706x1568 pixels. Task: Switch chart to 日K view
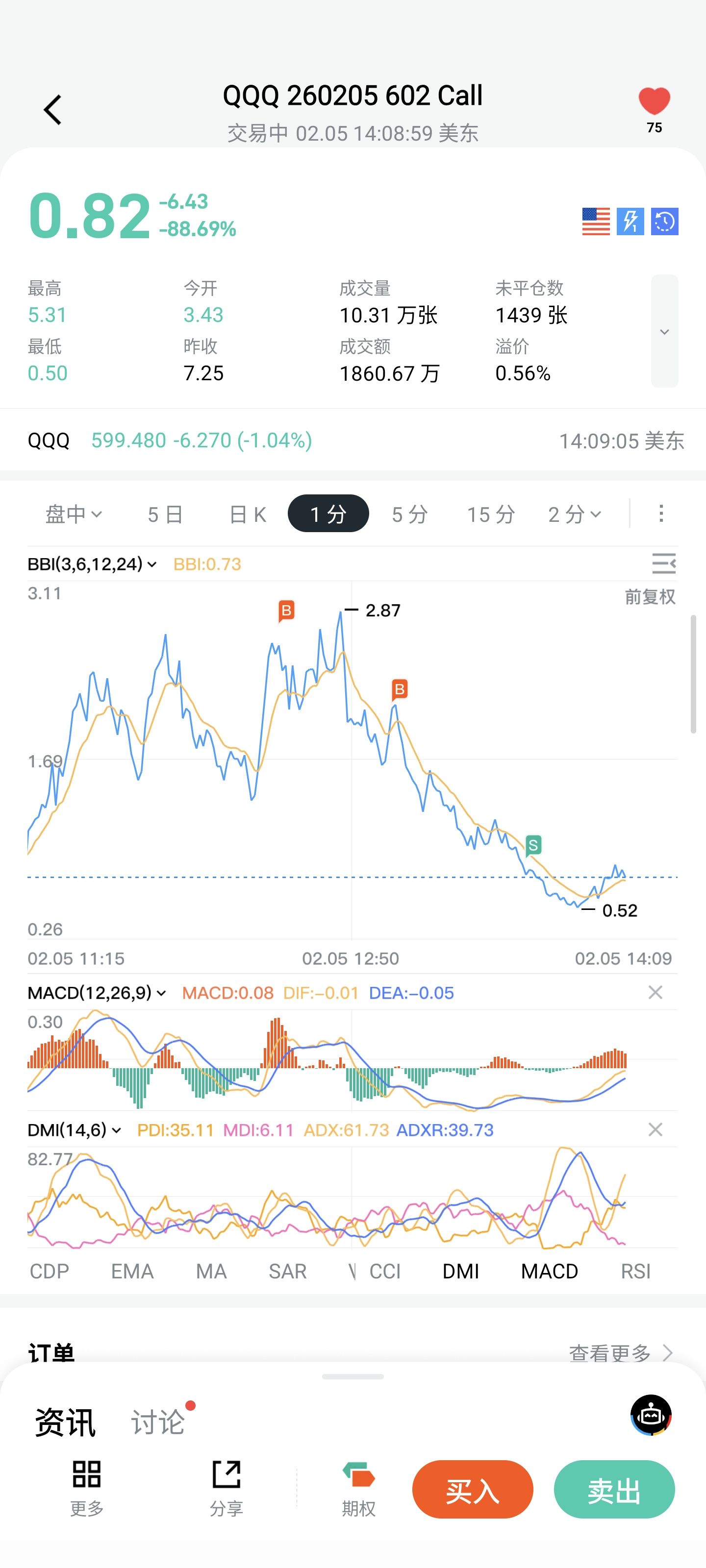(247, 514)
